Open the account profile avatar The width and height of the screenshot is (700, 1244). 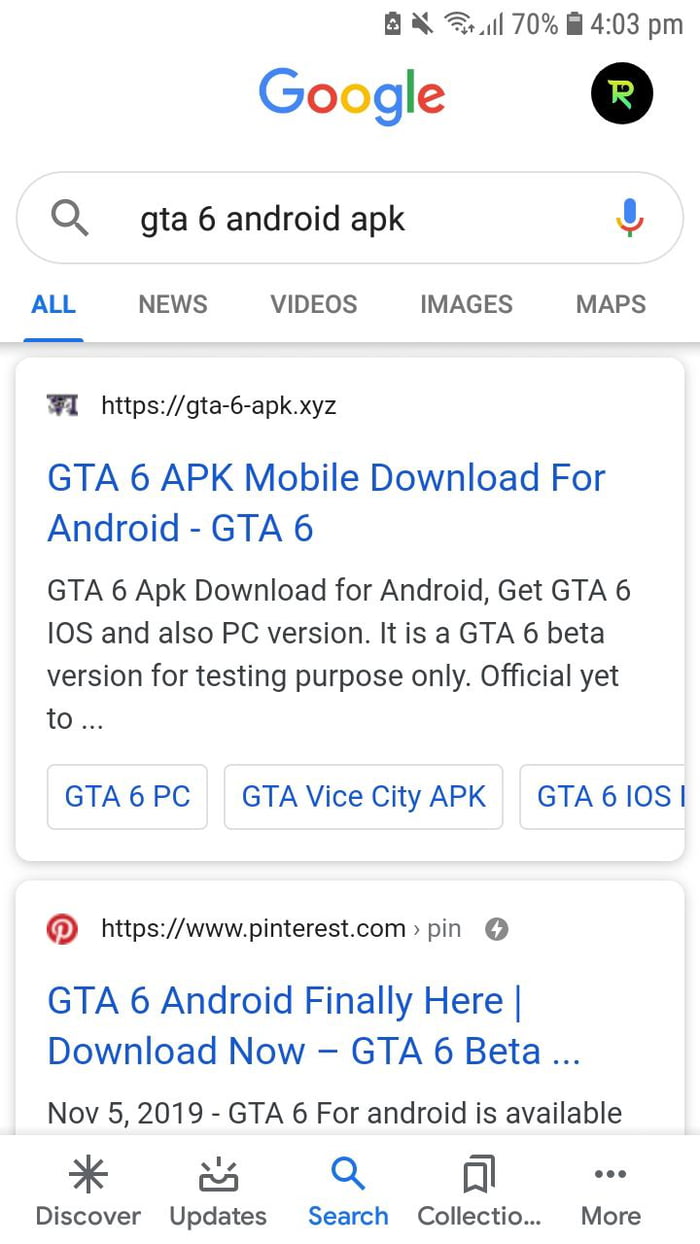621,94
